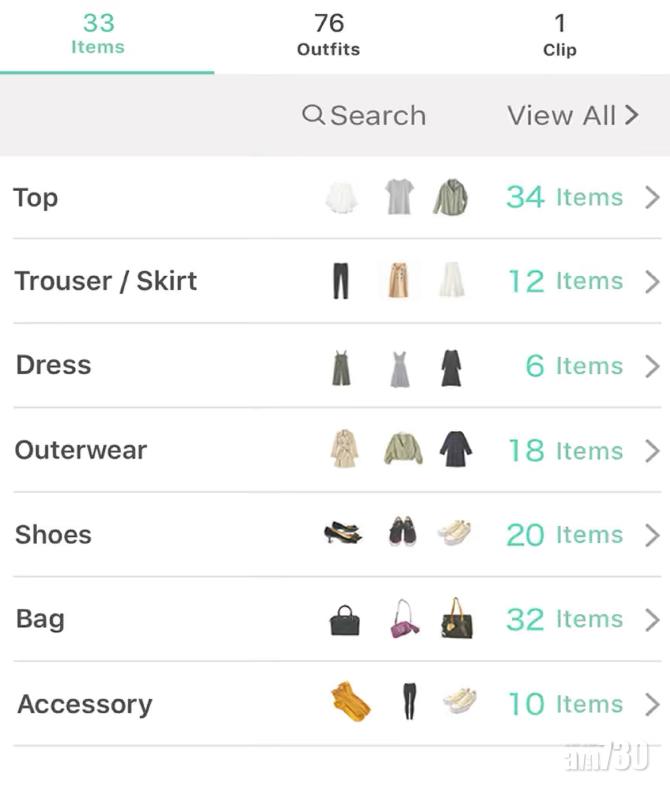Open the Top category
670x790 pixels.
(335, 197)
